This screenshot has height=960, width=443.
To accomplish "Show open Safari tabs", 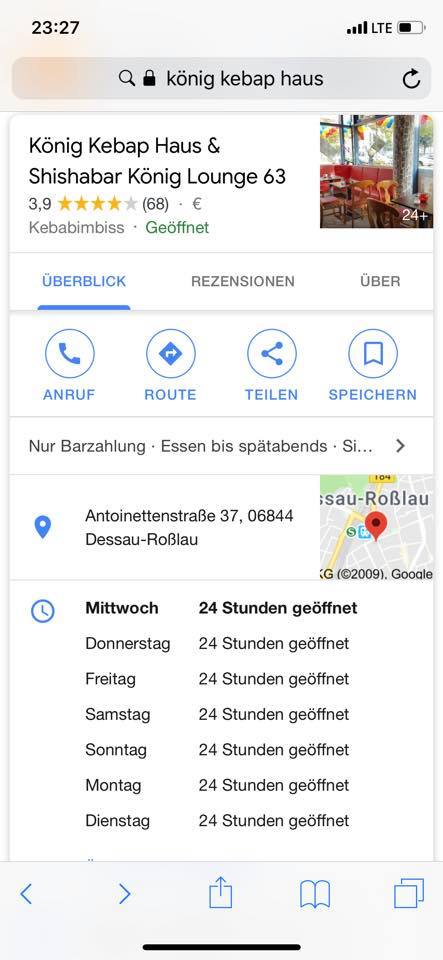I will coord(409,893).
